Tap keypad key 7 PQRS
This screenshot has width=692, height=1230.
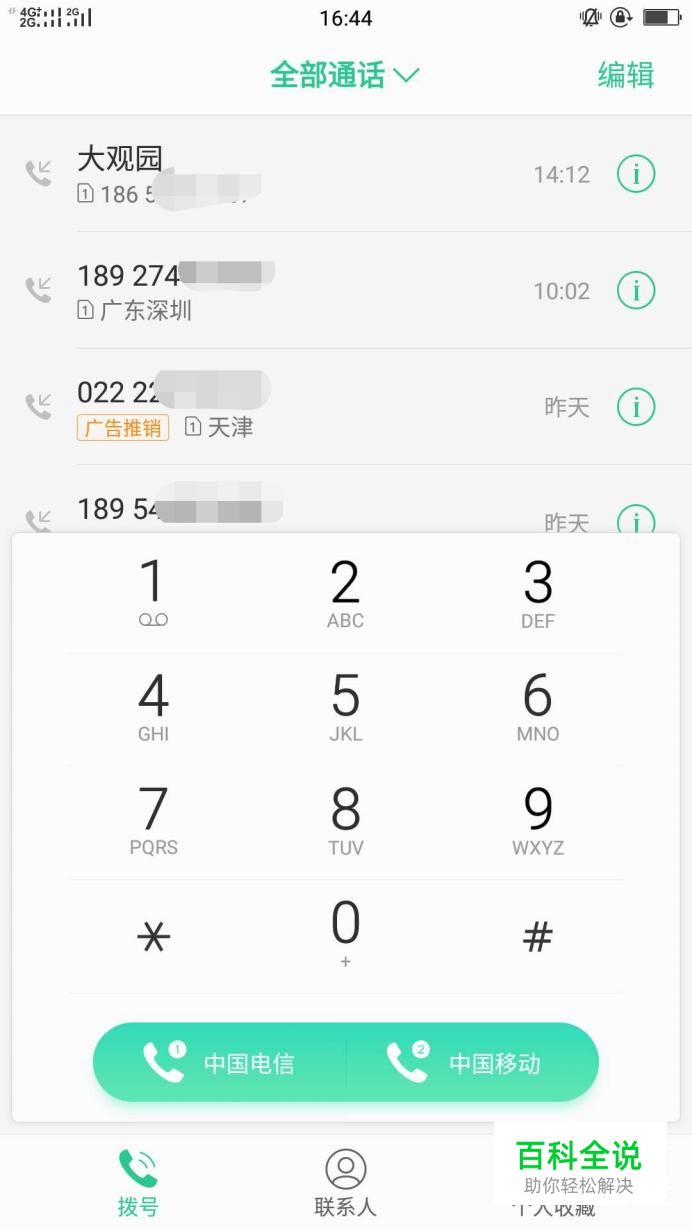click(153, 820)
